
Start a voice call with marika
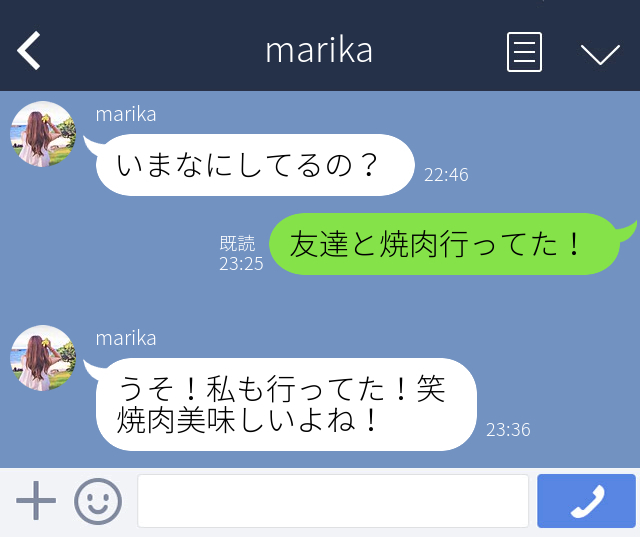click(x=586, y=501)
